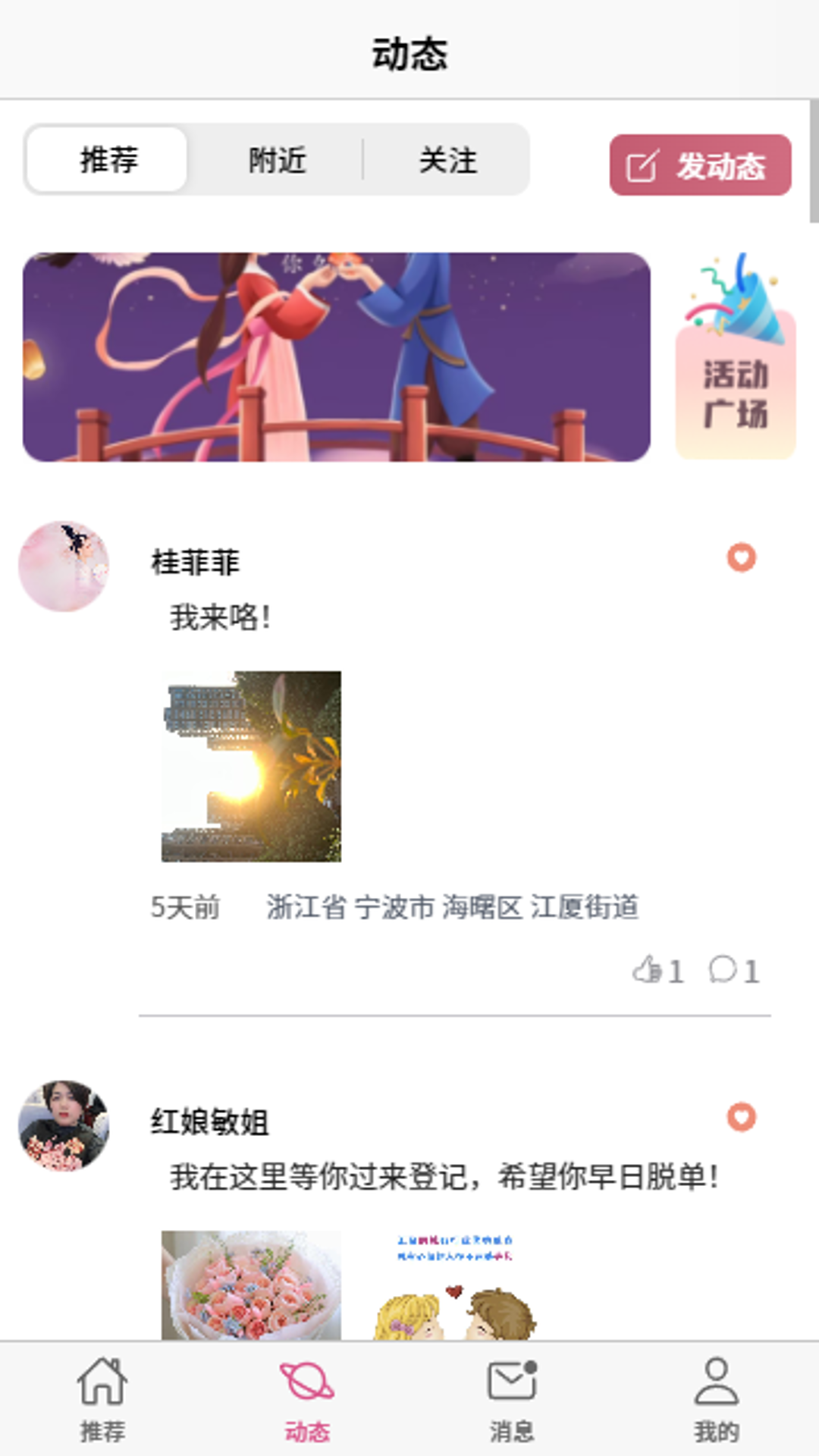Like 桂菲菲's post with the thumbs-up
Viewport: 819px width, 1456px height.
click(x=657, y=971)
